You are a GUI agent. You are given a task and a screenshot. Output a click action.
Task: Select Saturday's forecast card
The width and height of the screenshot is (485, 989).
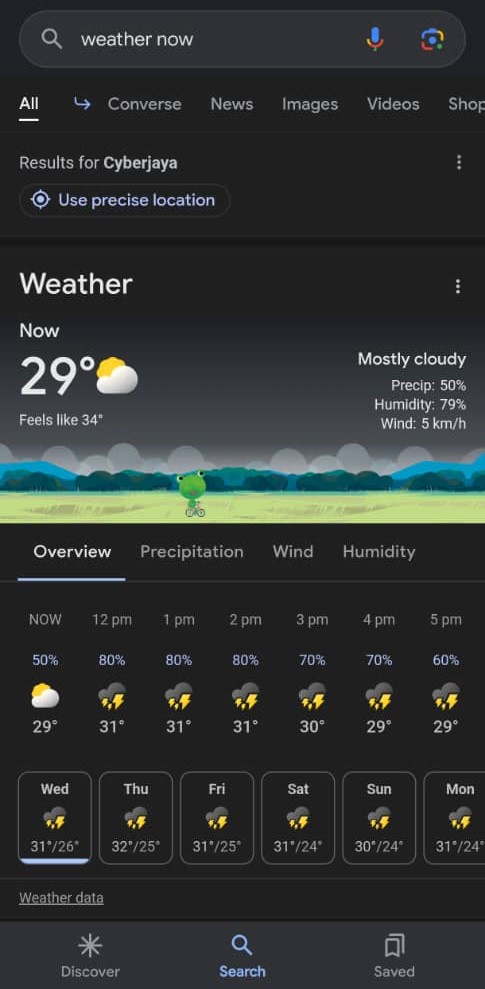(x=298, y=818)
